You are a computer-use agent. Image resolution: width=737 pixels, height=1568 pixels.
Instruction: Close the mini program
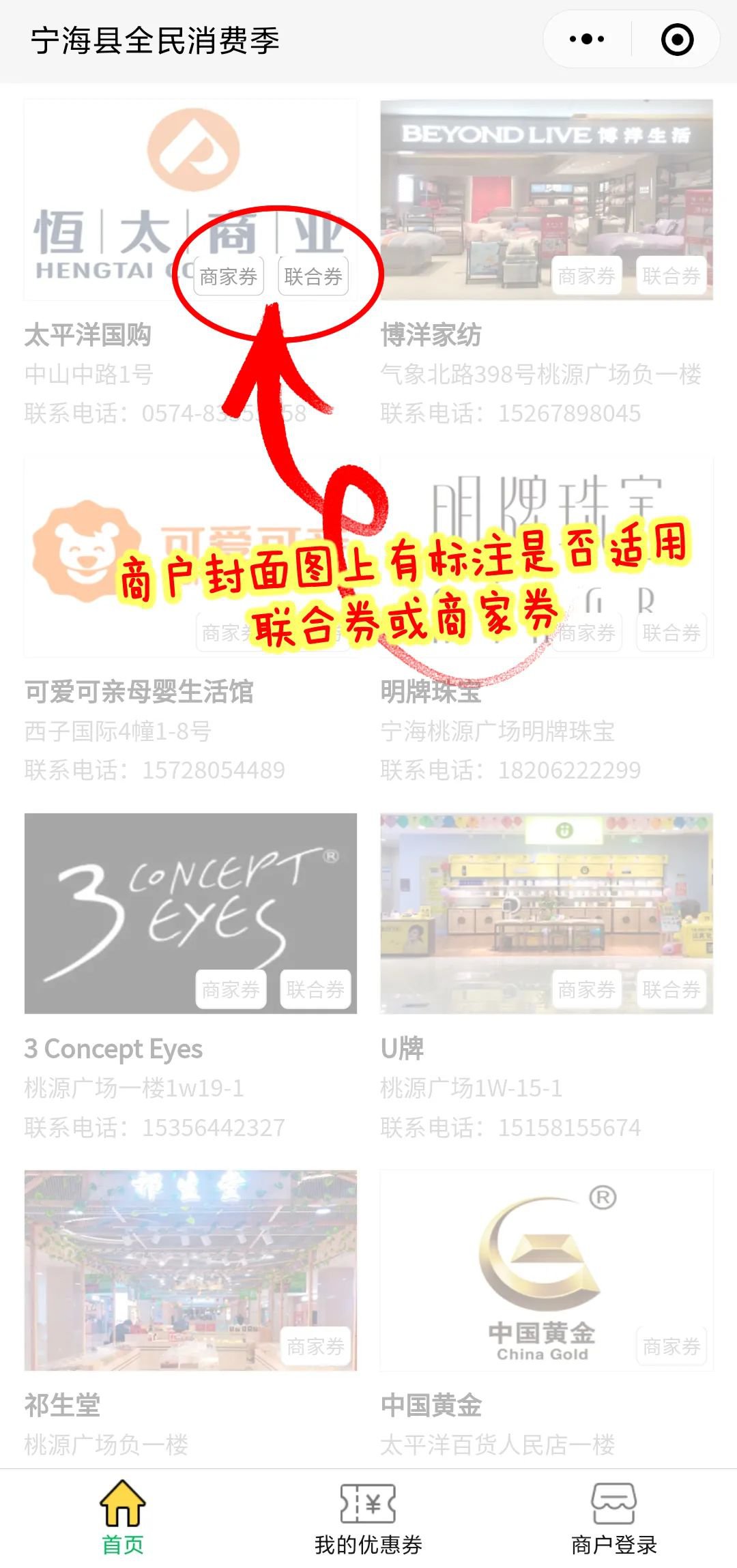point(677,40)
